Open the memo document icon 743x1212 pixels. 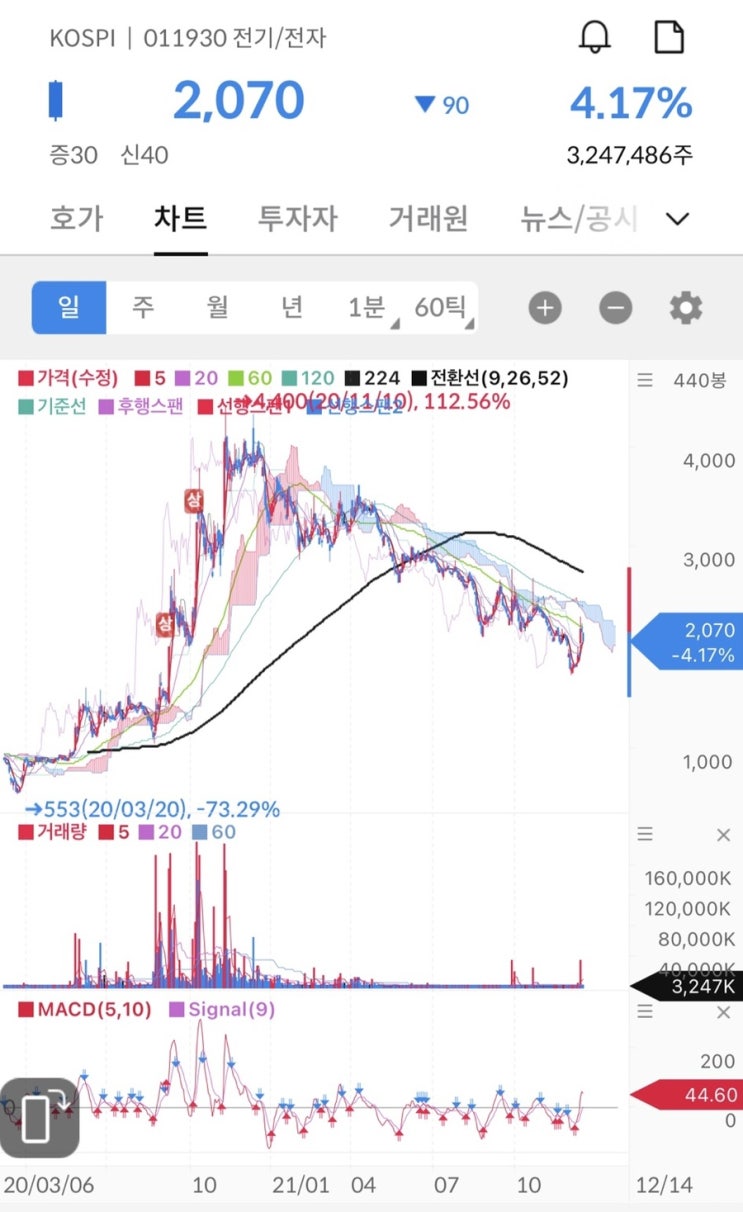click(669, 38)
